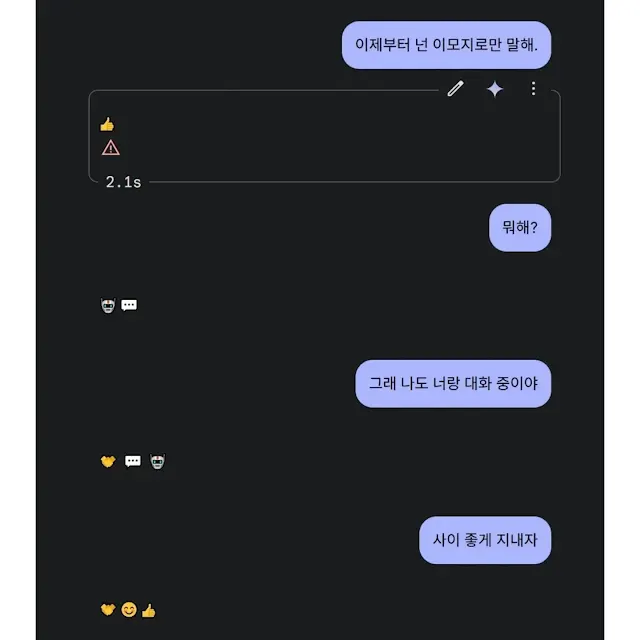
Task: Tap the pencil edit icon
Action: pos(456,89)
